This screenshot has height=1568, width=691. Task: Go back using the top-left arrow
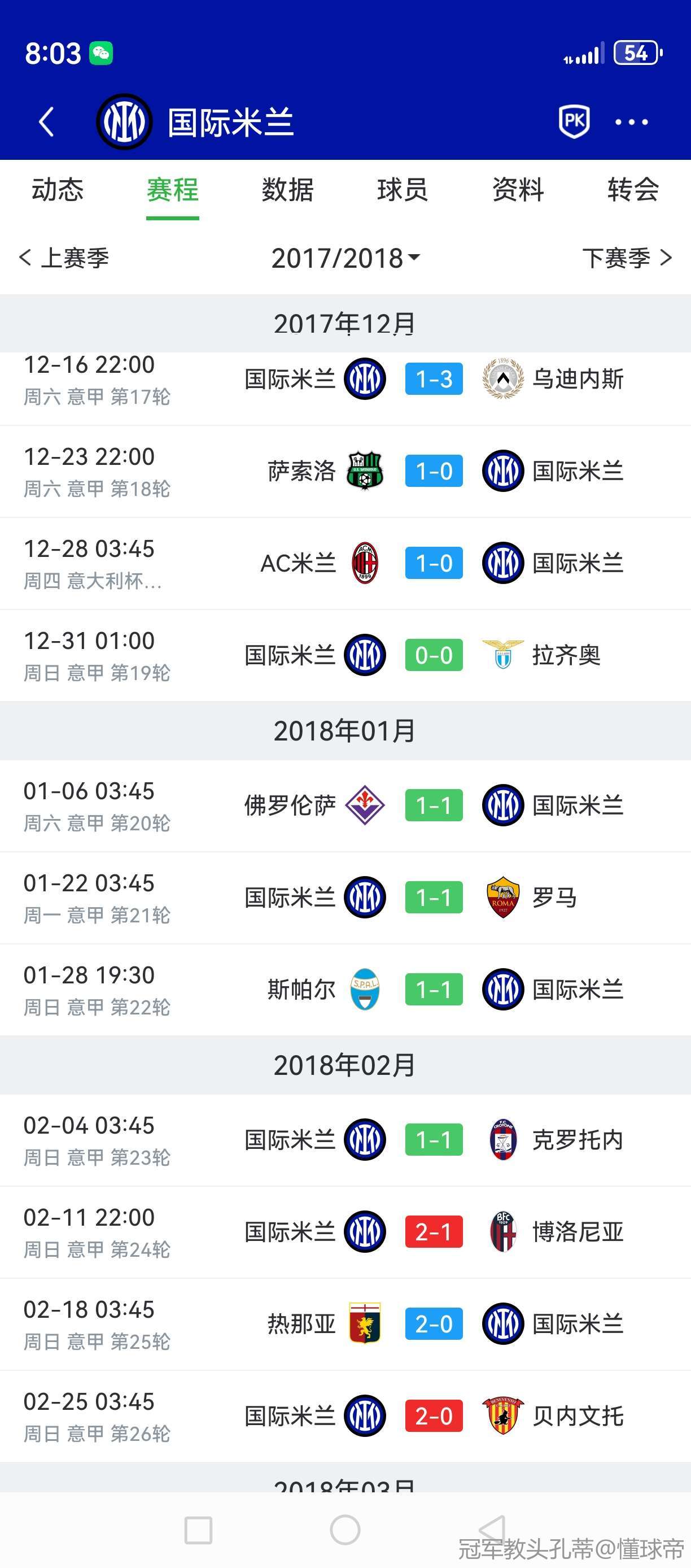46,122
